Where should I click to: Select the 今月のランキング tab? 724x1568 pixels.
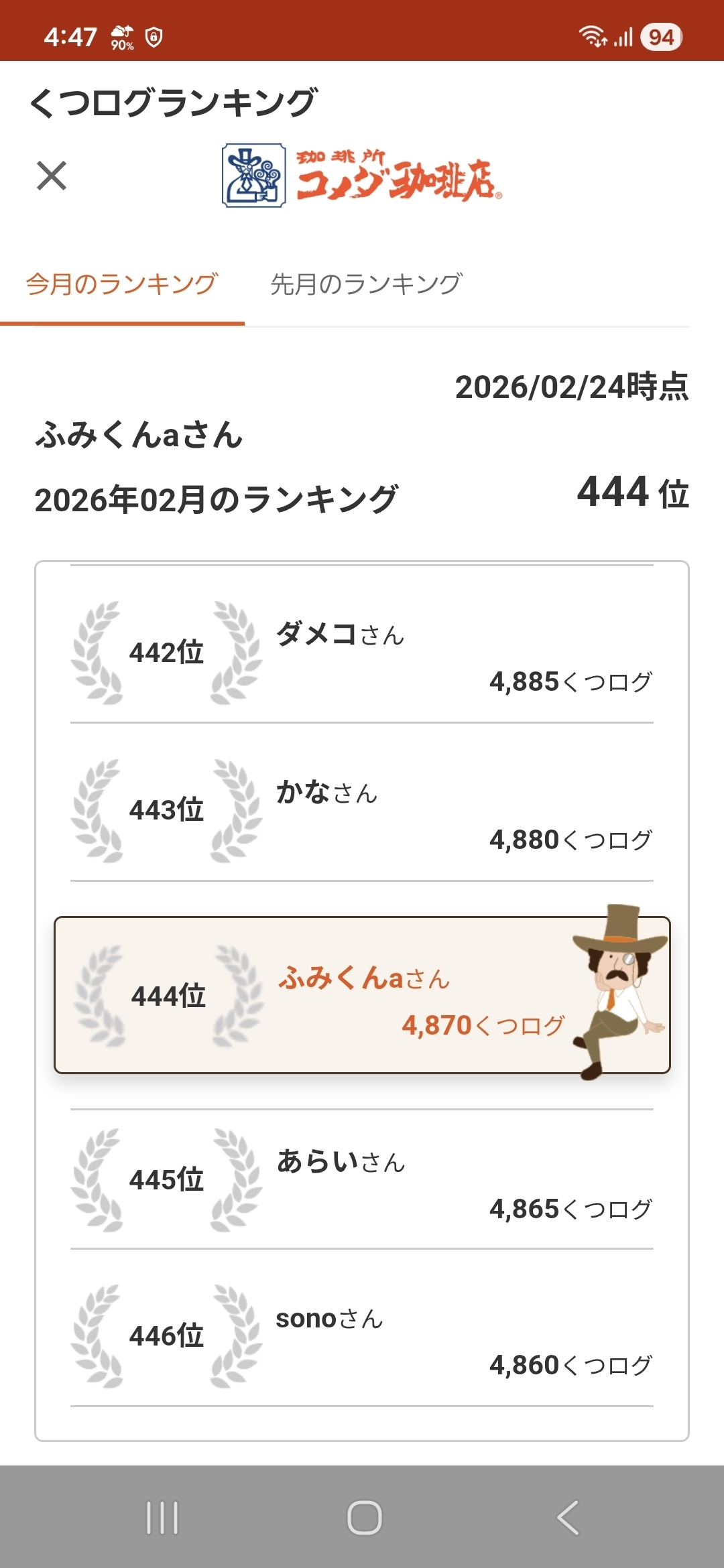pos(122,284)
